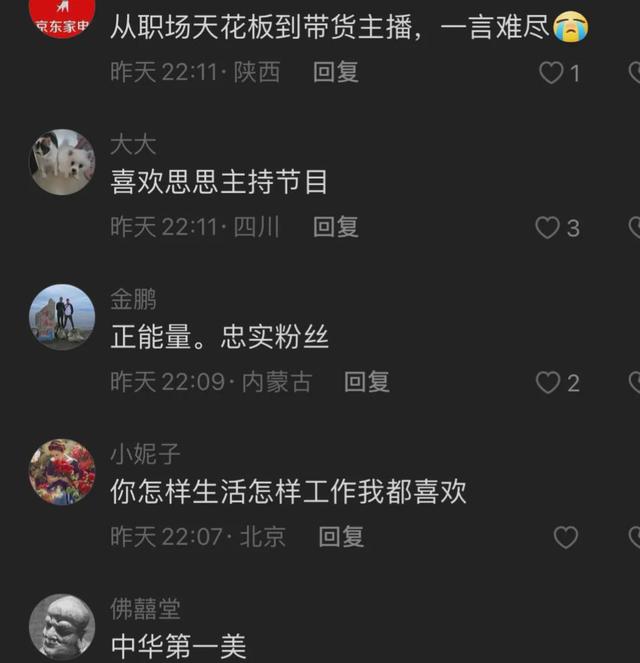Open 小妮子's profile avatar
This screenshot has width=640, height=663.
click(62, 472)
